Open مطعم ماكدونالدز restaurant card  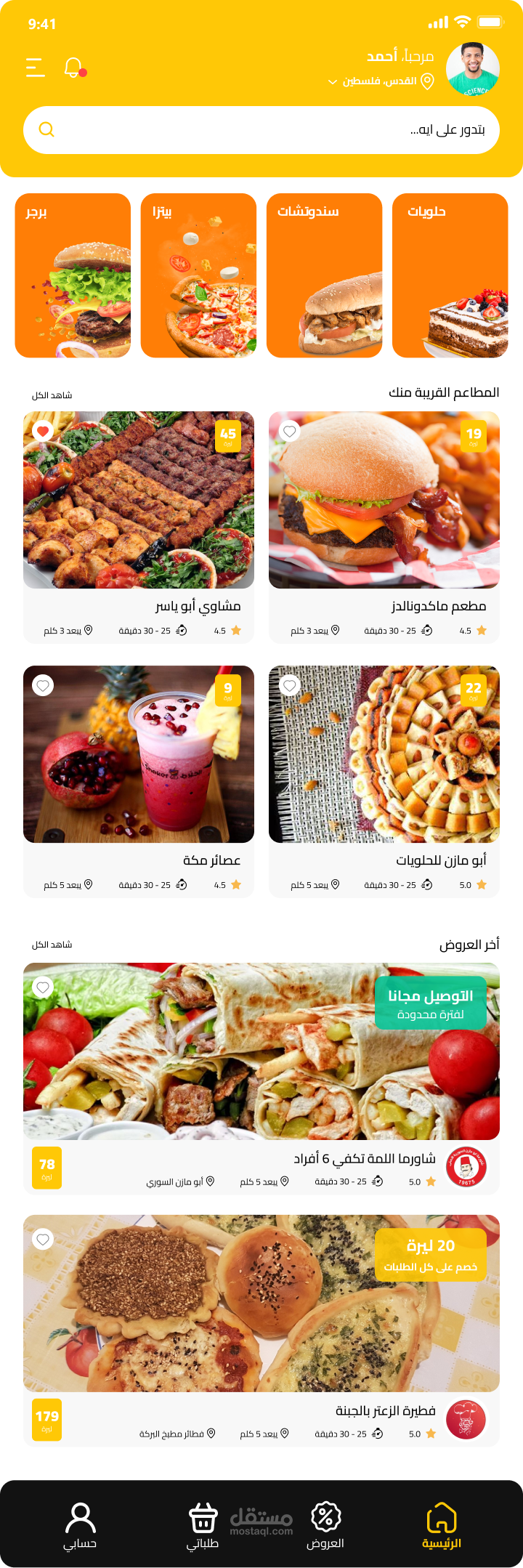coord(384,527)
